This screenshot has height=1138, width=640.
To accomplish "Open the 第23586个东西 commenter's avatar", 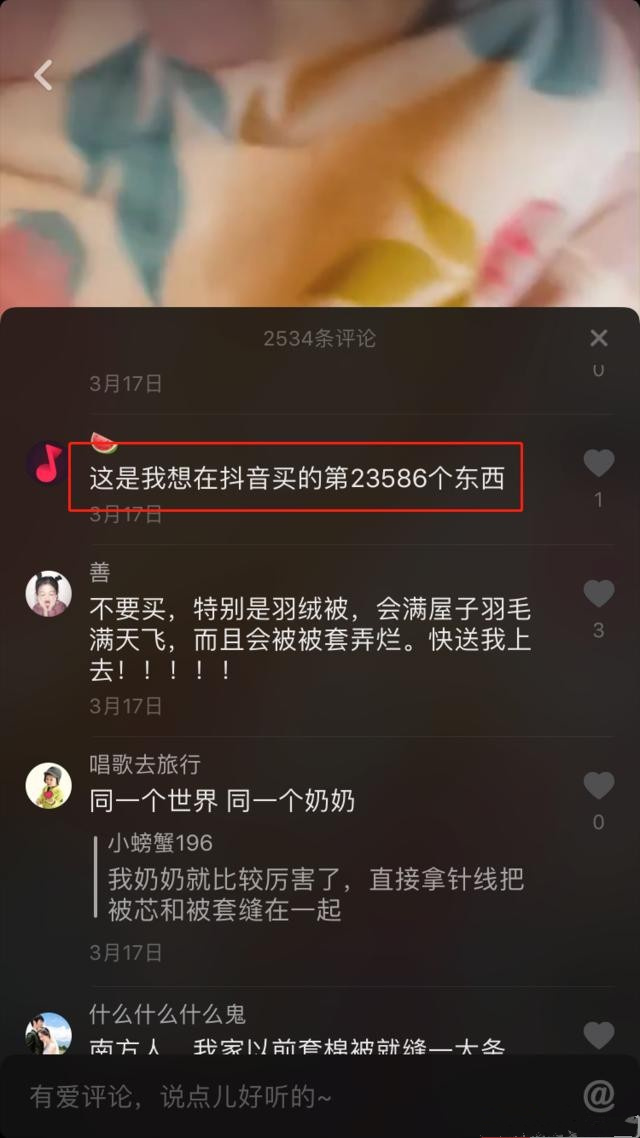I will [48, 463].
